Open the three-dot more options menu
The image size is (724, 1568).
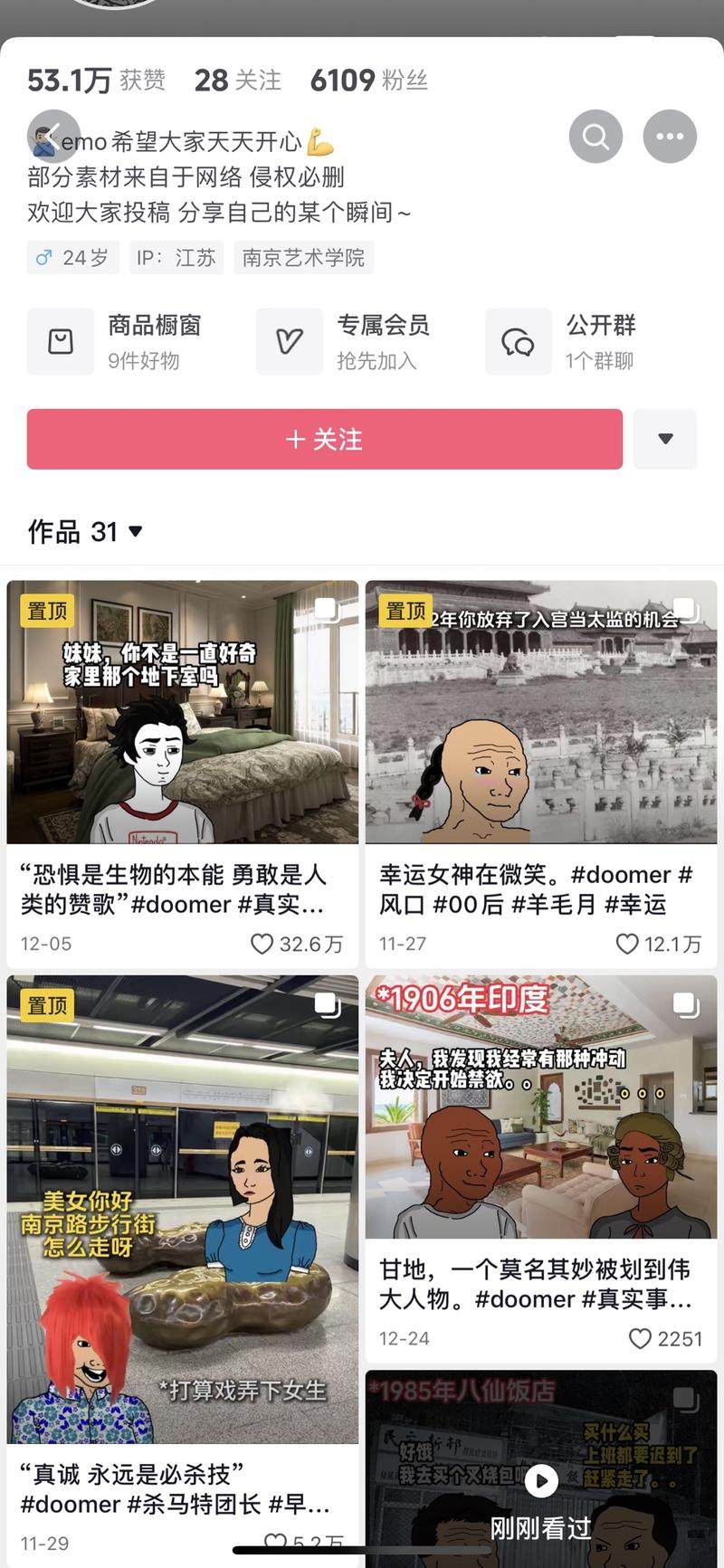[670, 137]
